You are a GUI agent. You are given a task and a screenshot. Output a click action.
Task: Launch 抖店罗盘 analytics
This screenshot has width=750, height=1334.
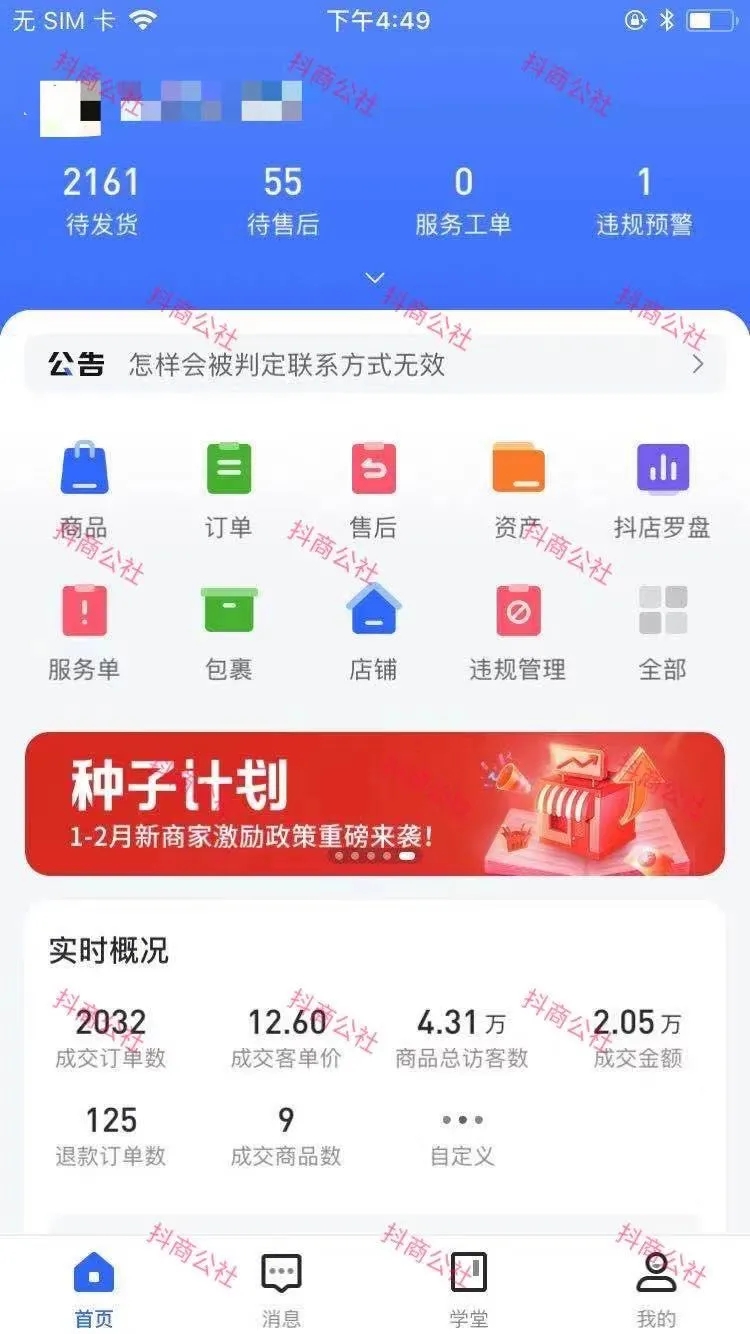pyautogui.click(x=662, y=490)
